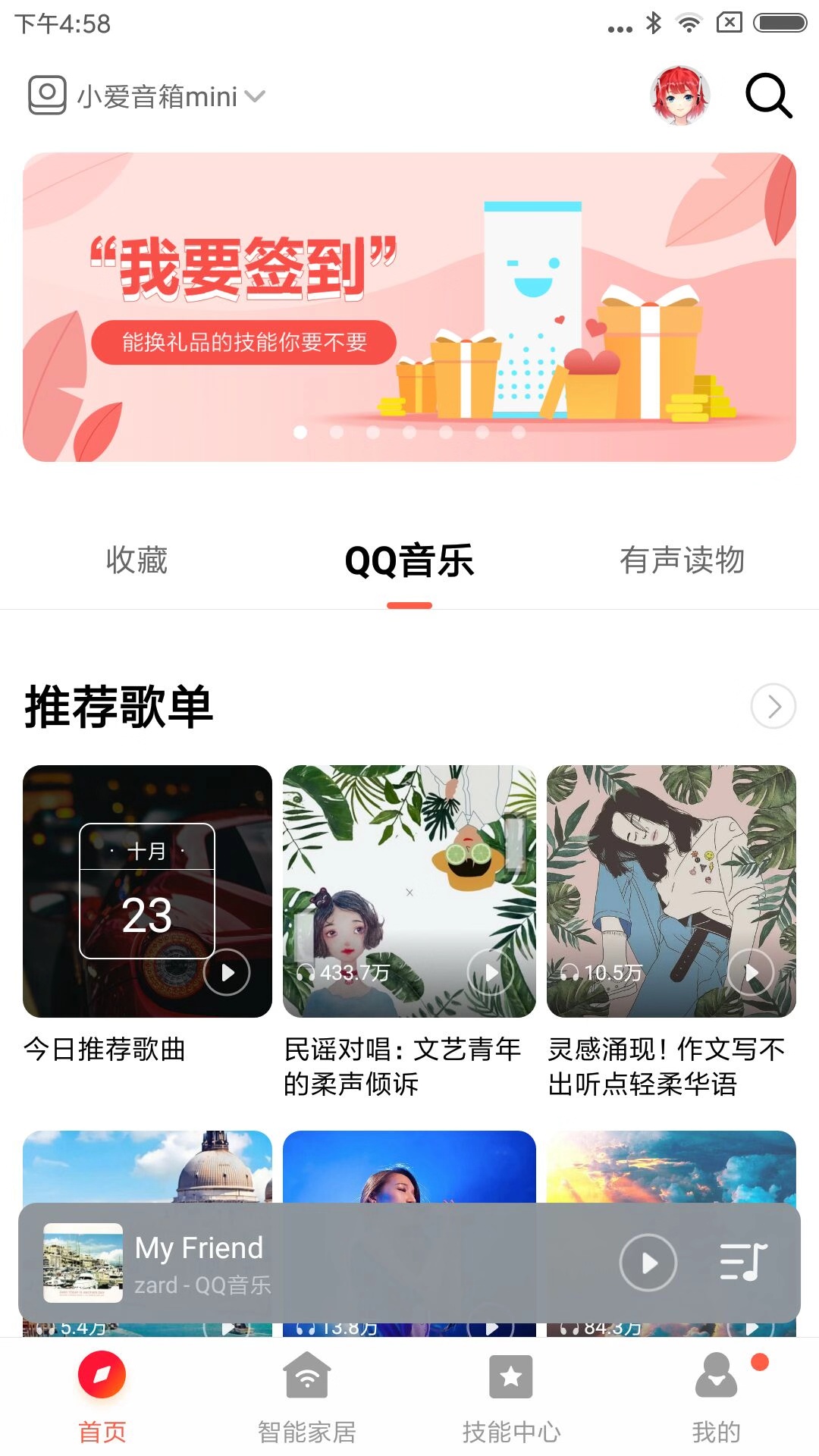Tap the user avatar picture
819x1456 pixels.
681,96
